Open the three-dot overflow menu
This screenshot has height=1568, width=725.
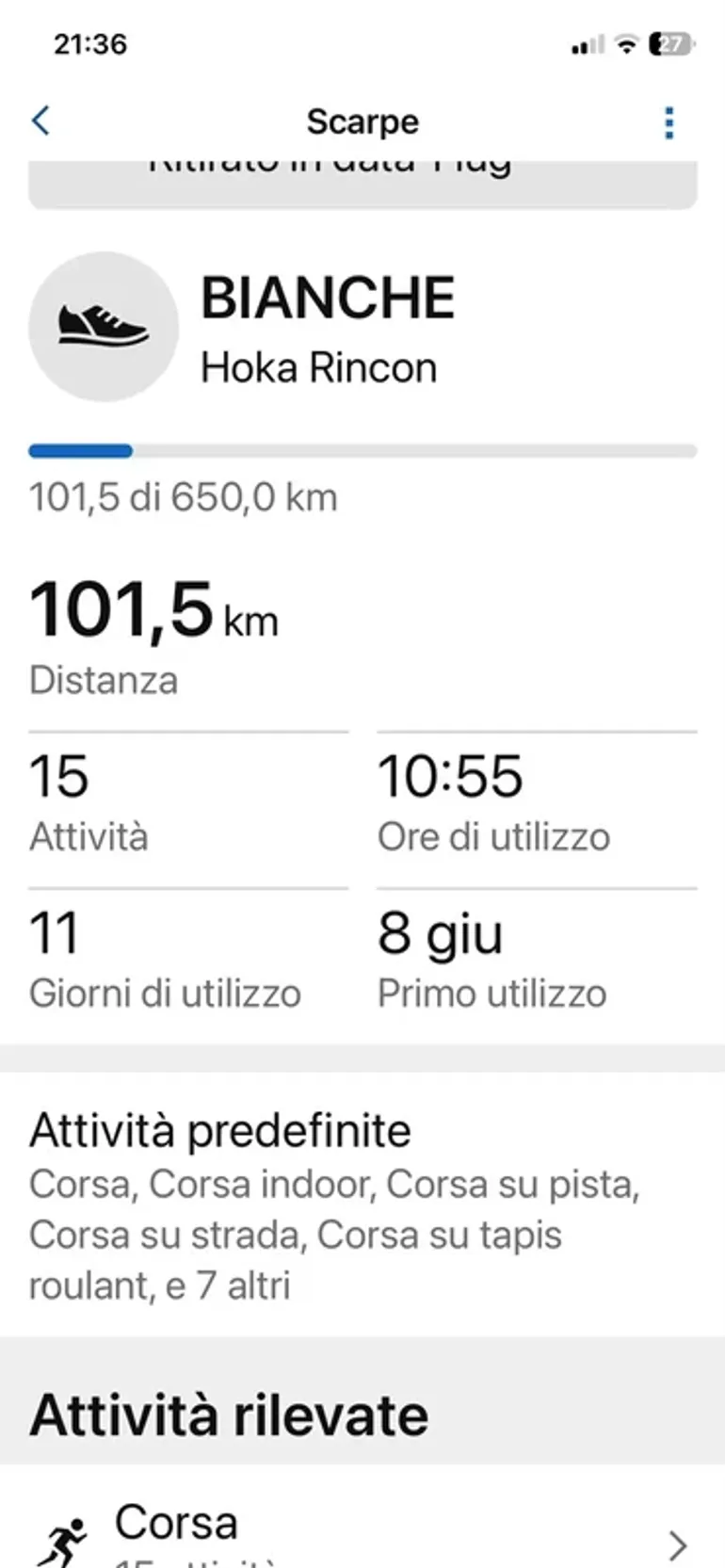pos(669,122)
